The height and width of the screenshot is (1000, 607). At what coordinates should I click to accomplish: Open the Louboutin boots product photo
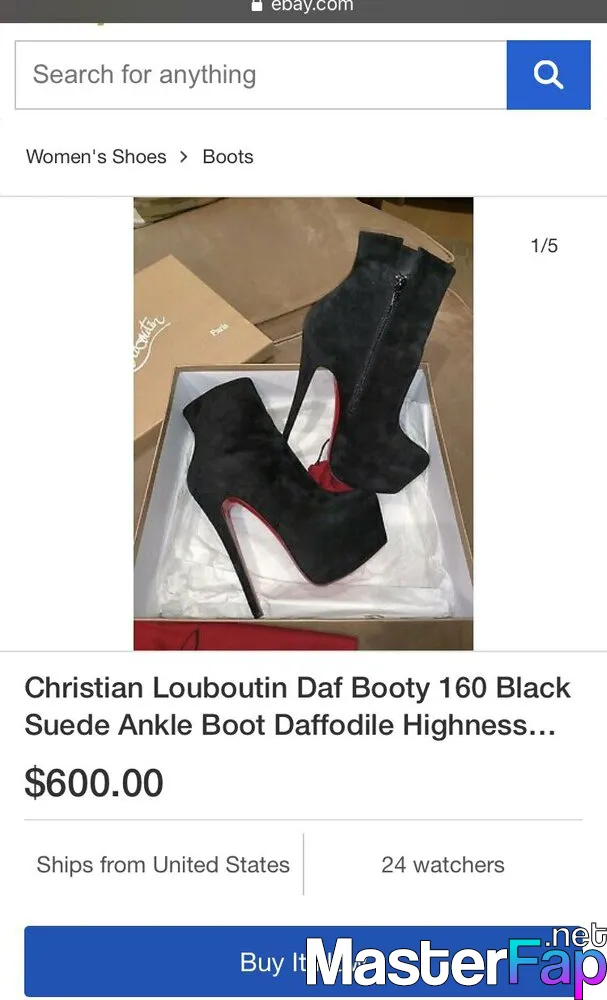[x=304, y=423]
